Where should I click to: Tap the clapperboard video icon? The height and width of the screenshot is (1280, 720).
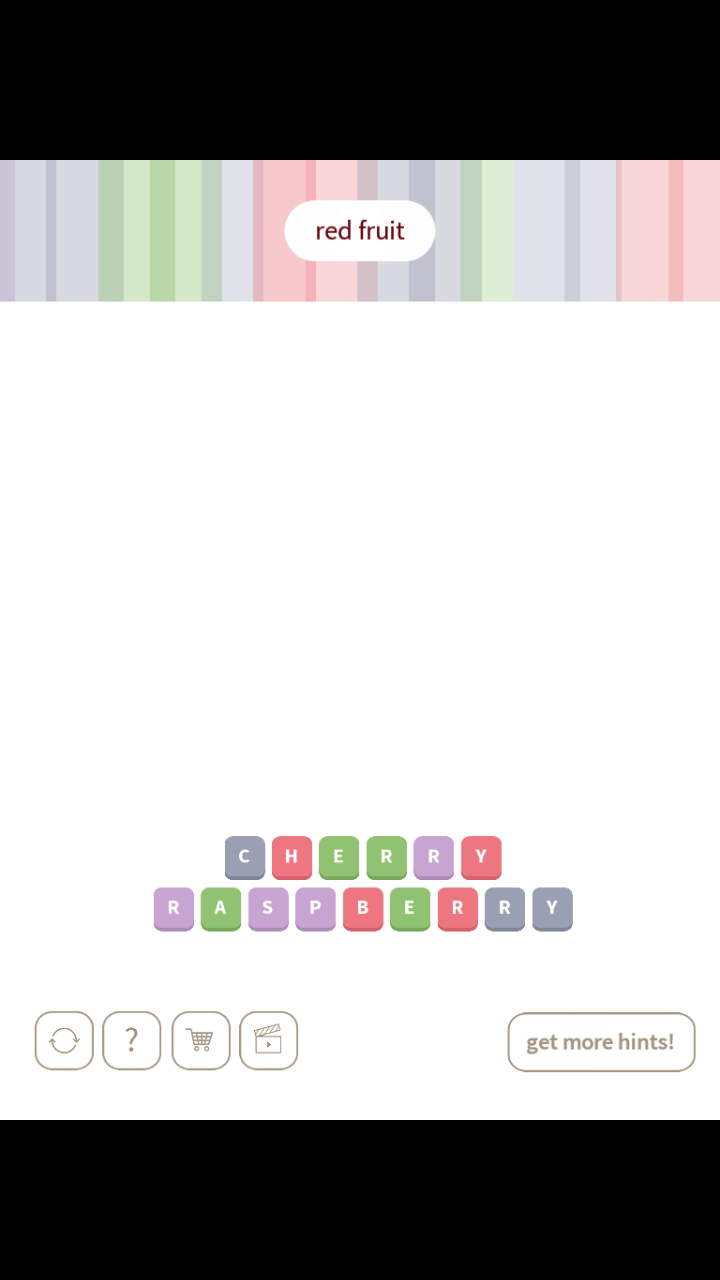[268, 1041]
